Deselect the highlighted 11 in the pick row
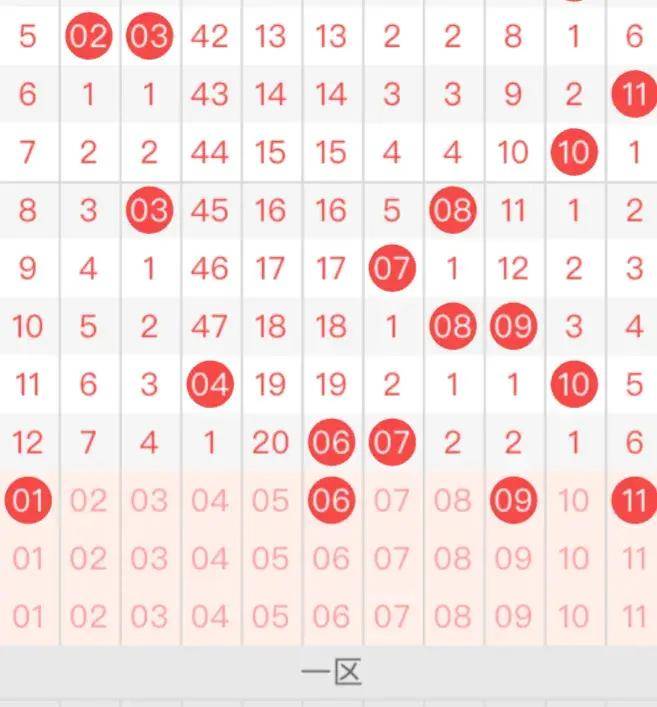This screenshot has height=707, width=657. (x=633, y=500)
